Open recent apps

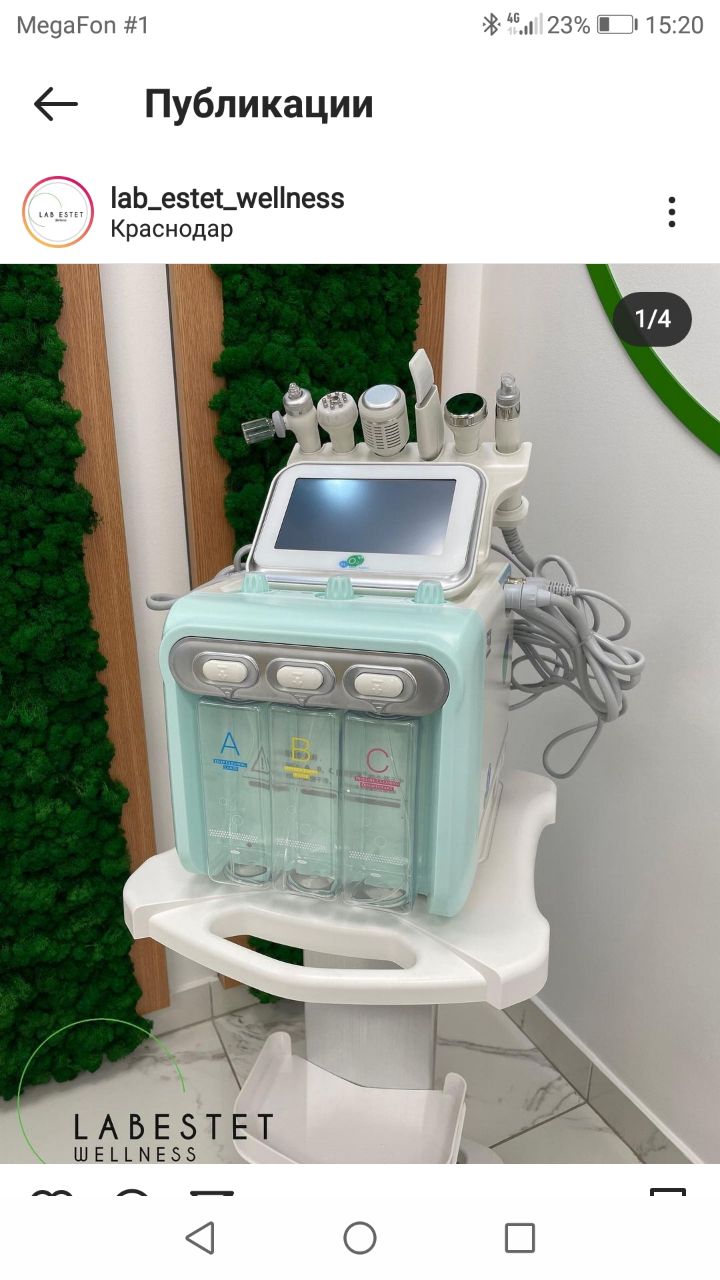(x=520, y=1238)
